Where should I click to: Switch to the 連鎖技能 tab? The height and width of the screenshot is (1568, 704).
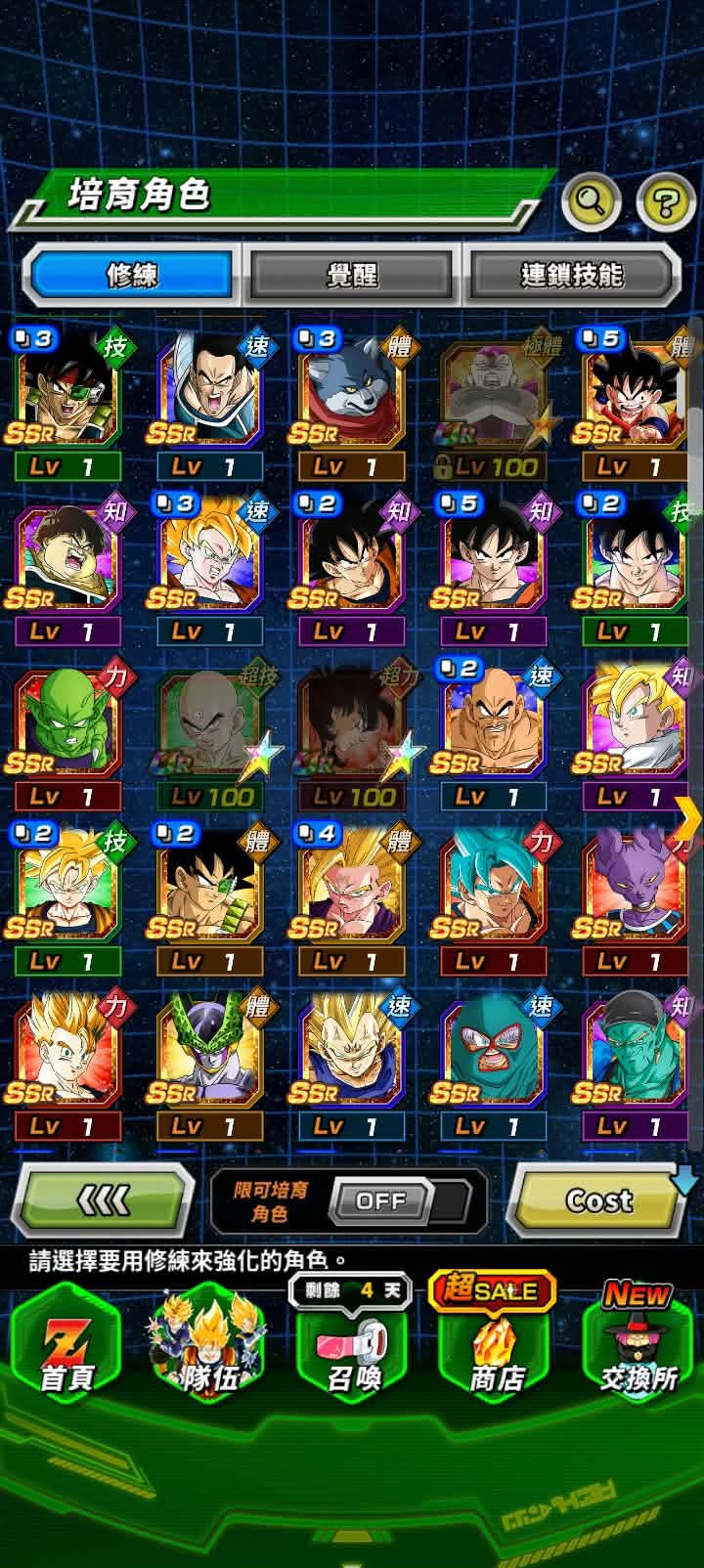coord(572,275)
